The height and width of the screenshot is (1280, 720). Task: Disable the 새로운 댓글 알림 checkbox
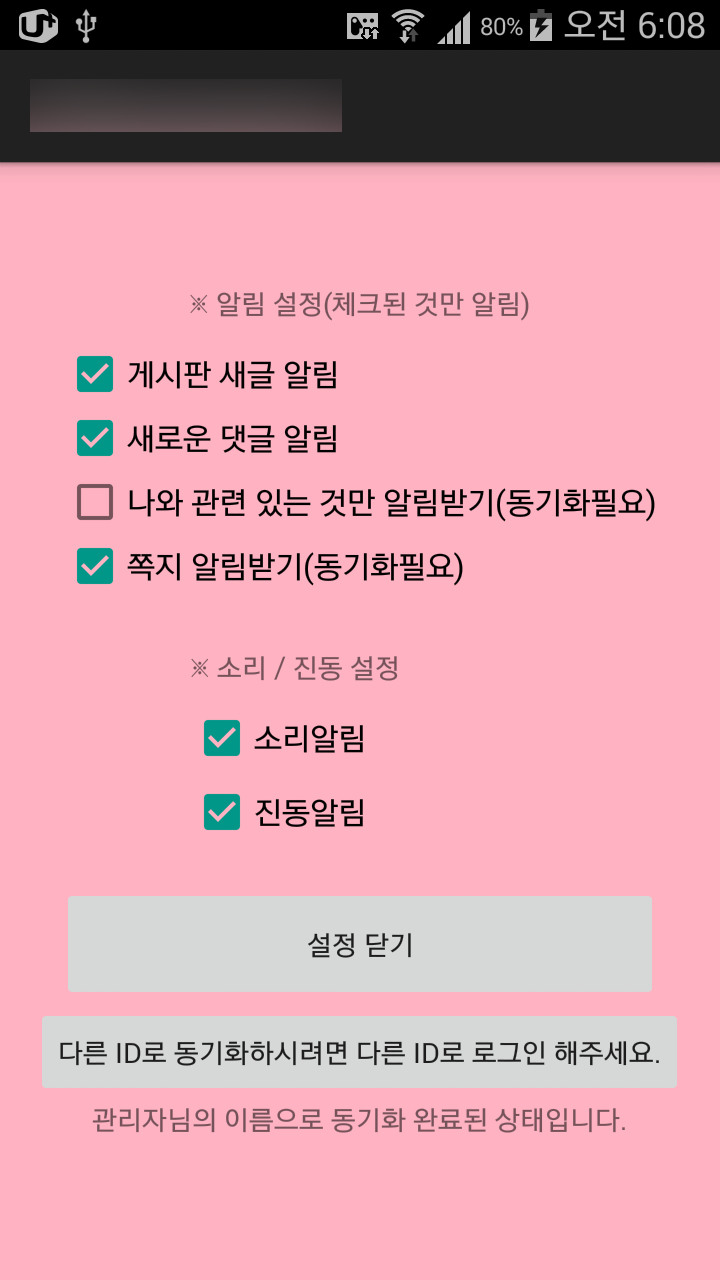[95, 438]
